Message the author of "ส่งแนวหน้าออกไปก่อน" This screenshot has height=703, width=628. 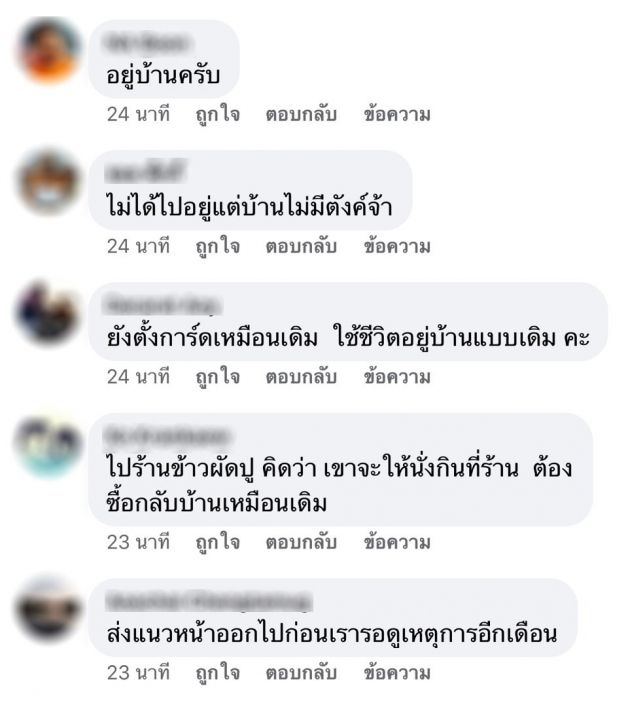click(x=397, y=673)
